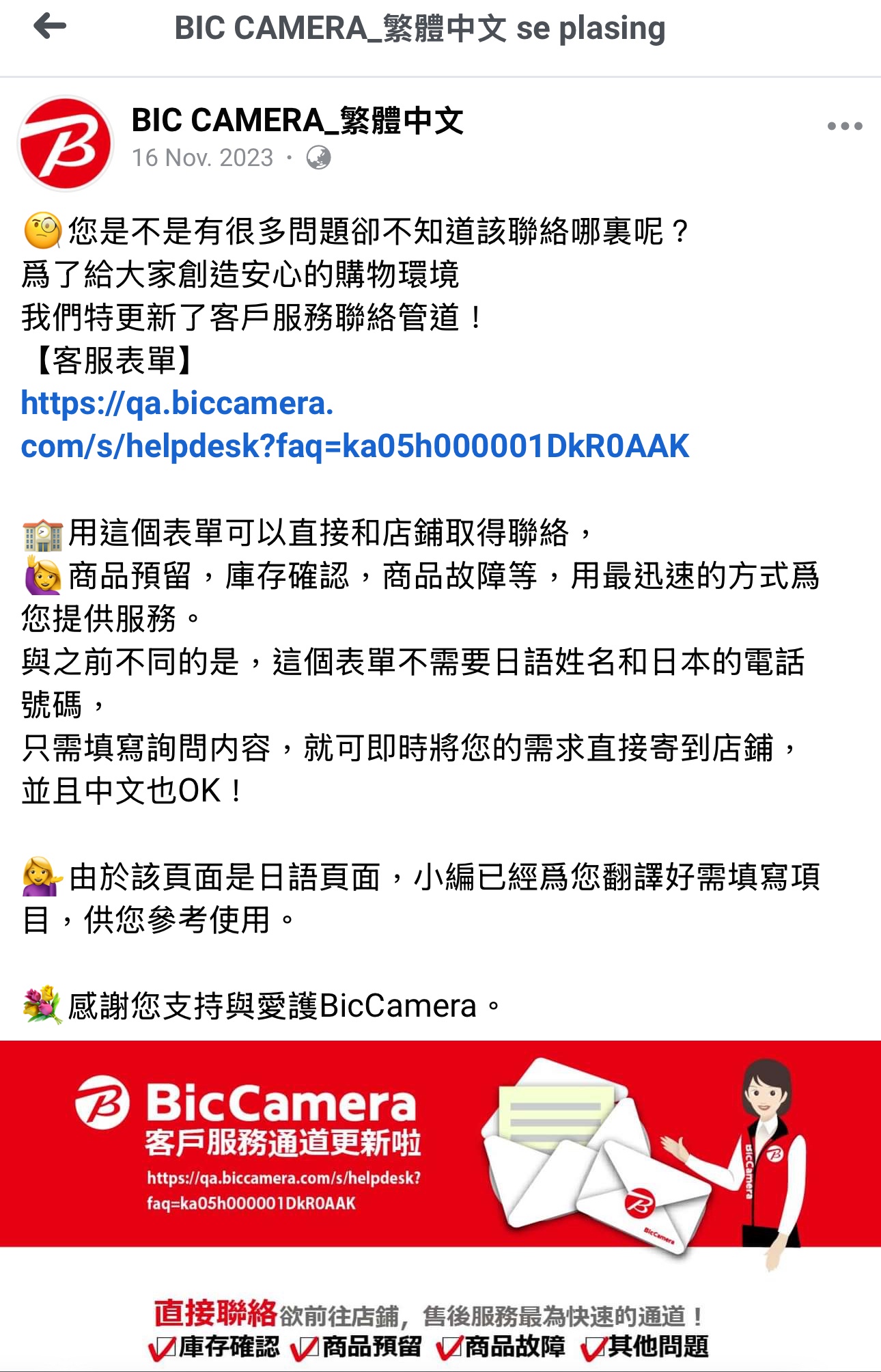Open the post's three-dot options menu
The image size is (881, 1372).
[844, 126]
